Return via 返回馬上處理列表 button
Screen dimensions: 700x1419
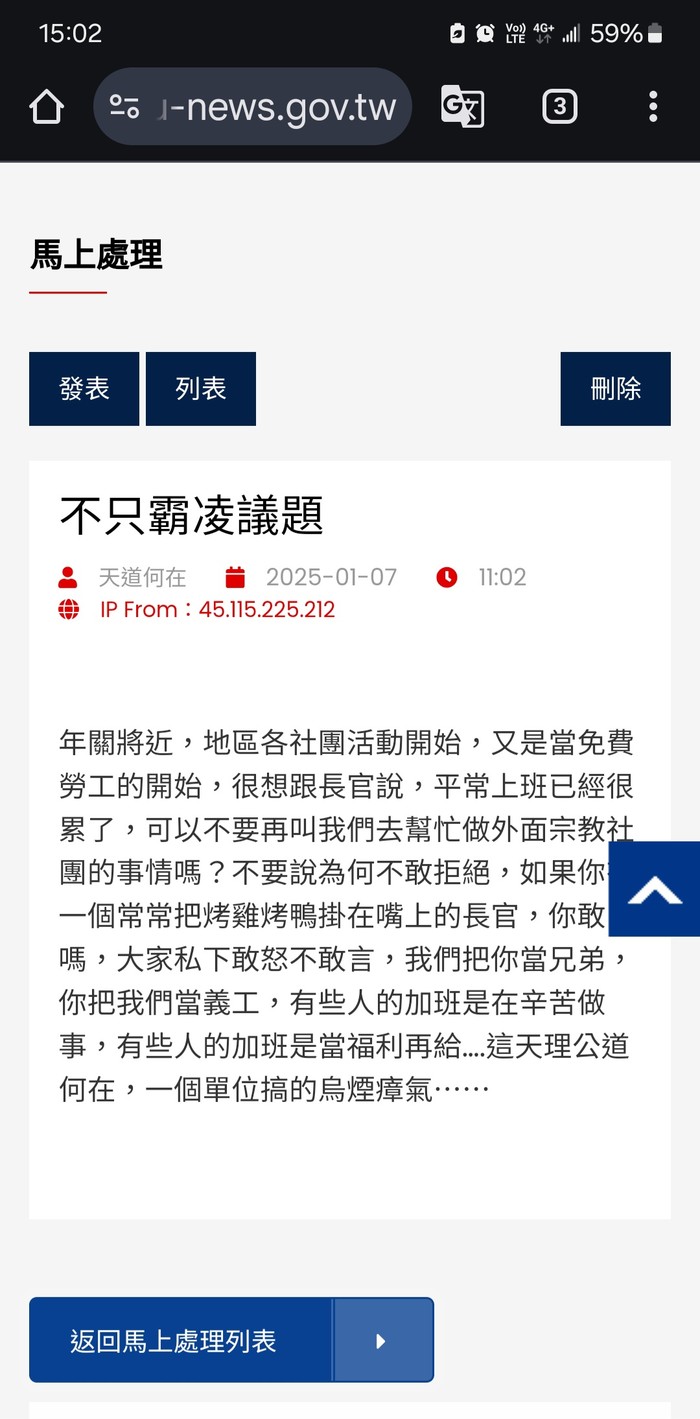click(231, 1340)
